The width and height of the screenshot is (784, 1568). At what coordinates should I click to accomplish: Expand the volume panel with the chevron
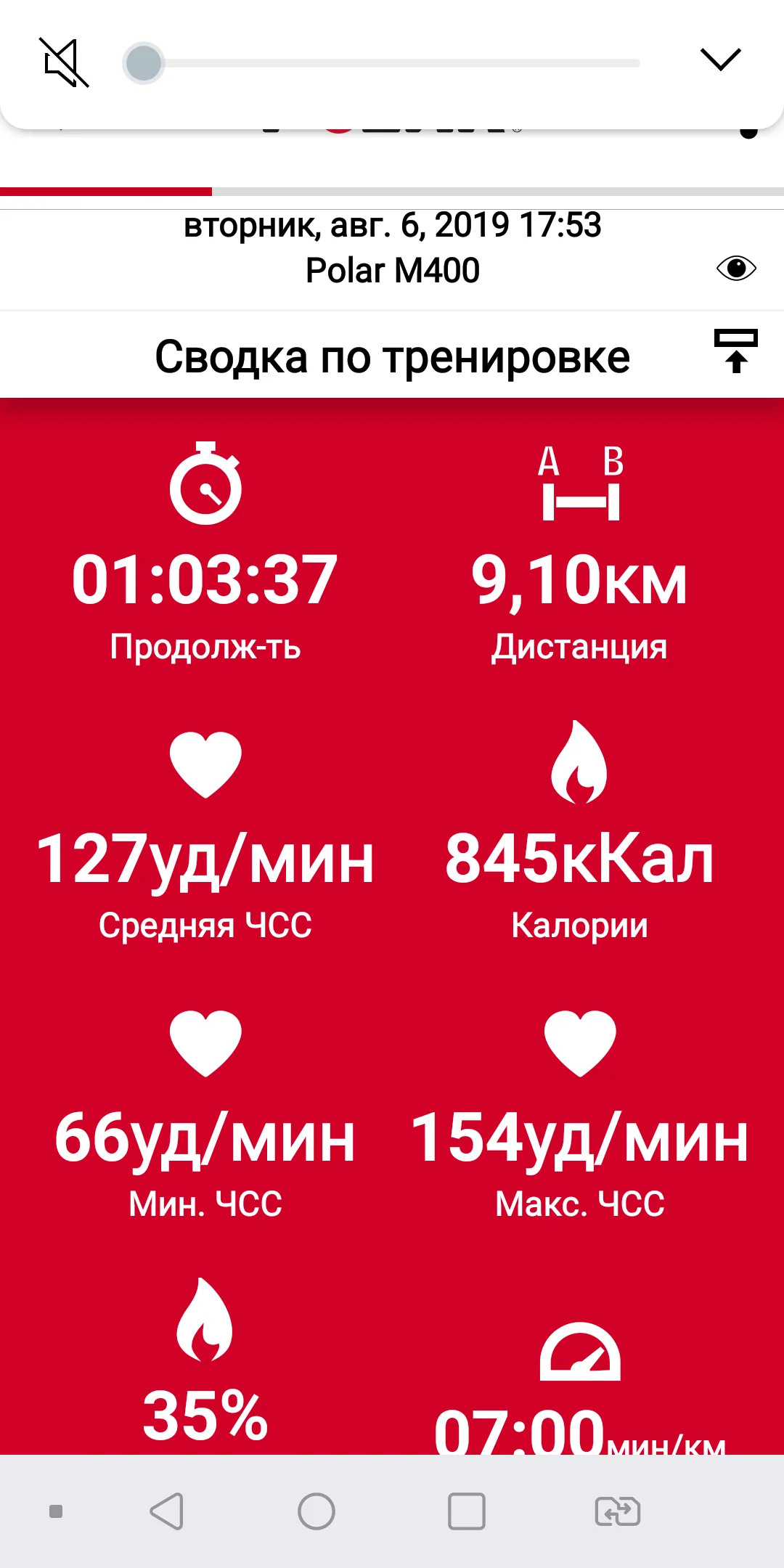tap(720, 60)
